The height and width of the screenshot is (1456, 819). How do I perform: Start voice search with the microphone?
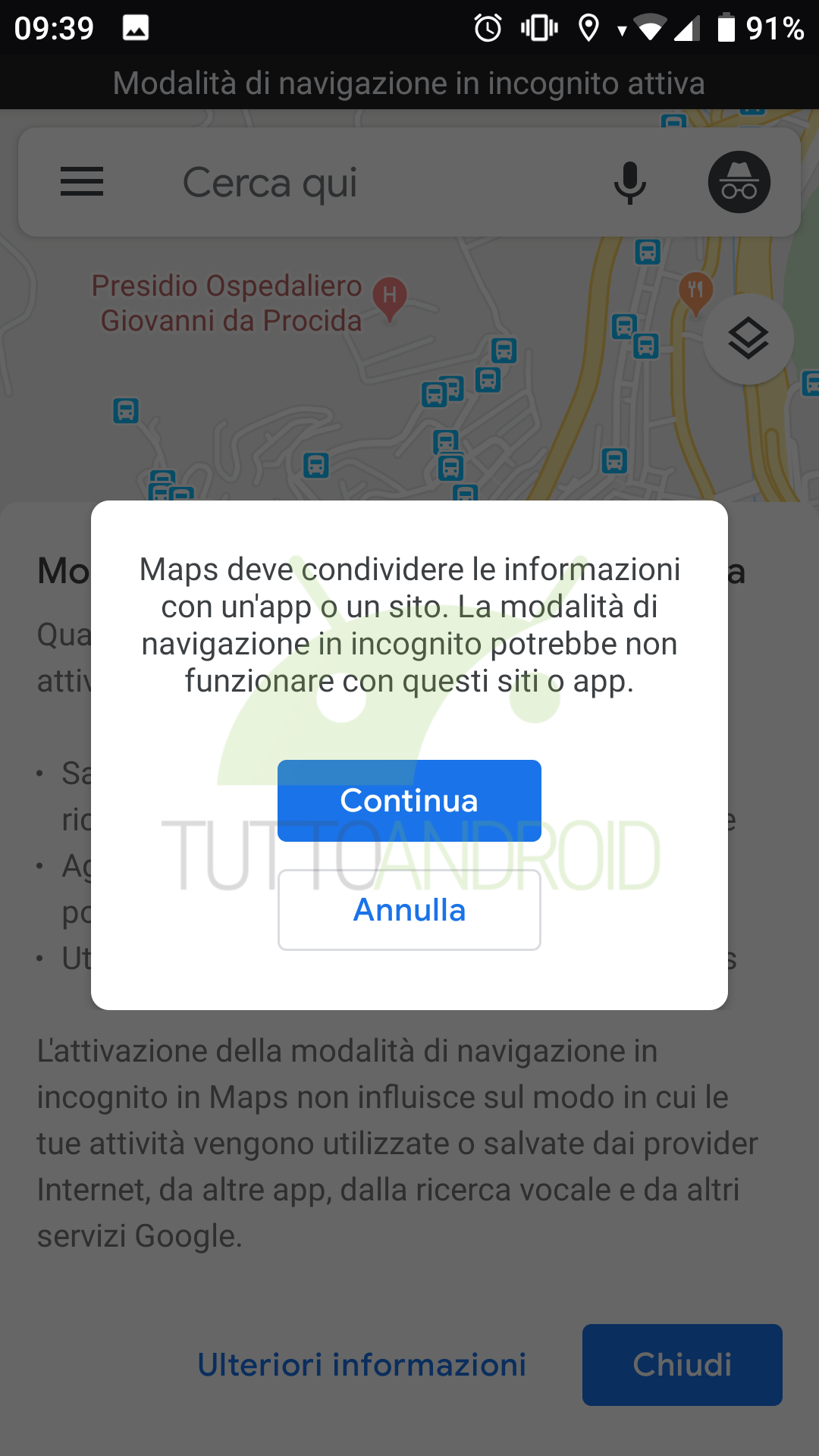630,183
